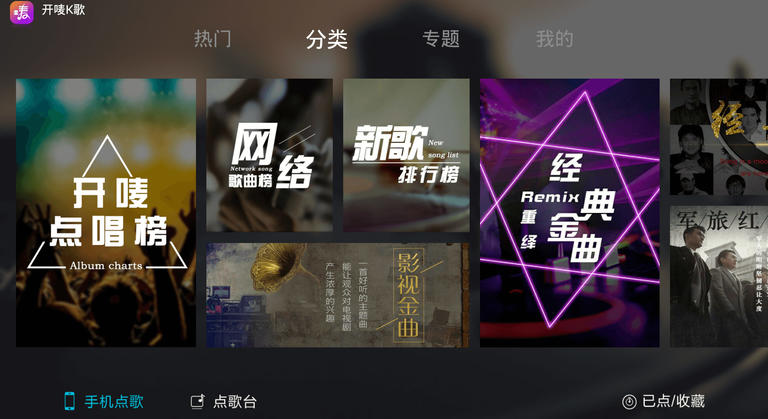768x419 pixels.
Task: Open the 经典 tile above 军旅红歌
Action: point(718,136)
